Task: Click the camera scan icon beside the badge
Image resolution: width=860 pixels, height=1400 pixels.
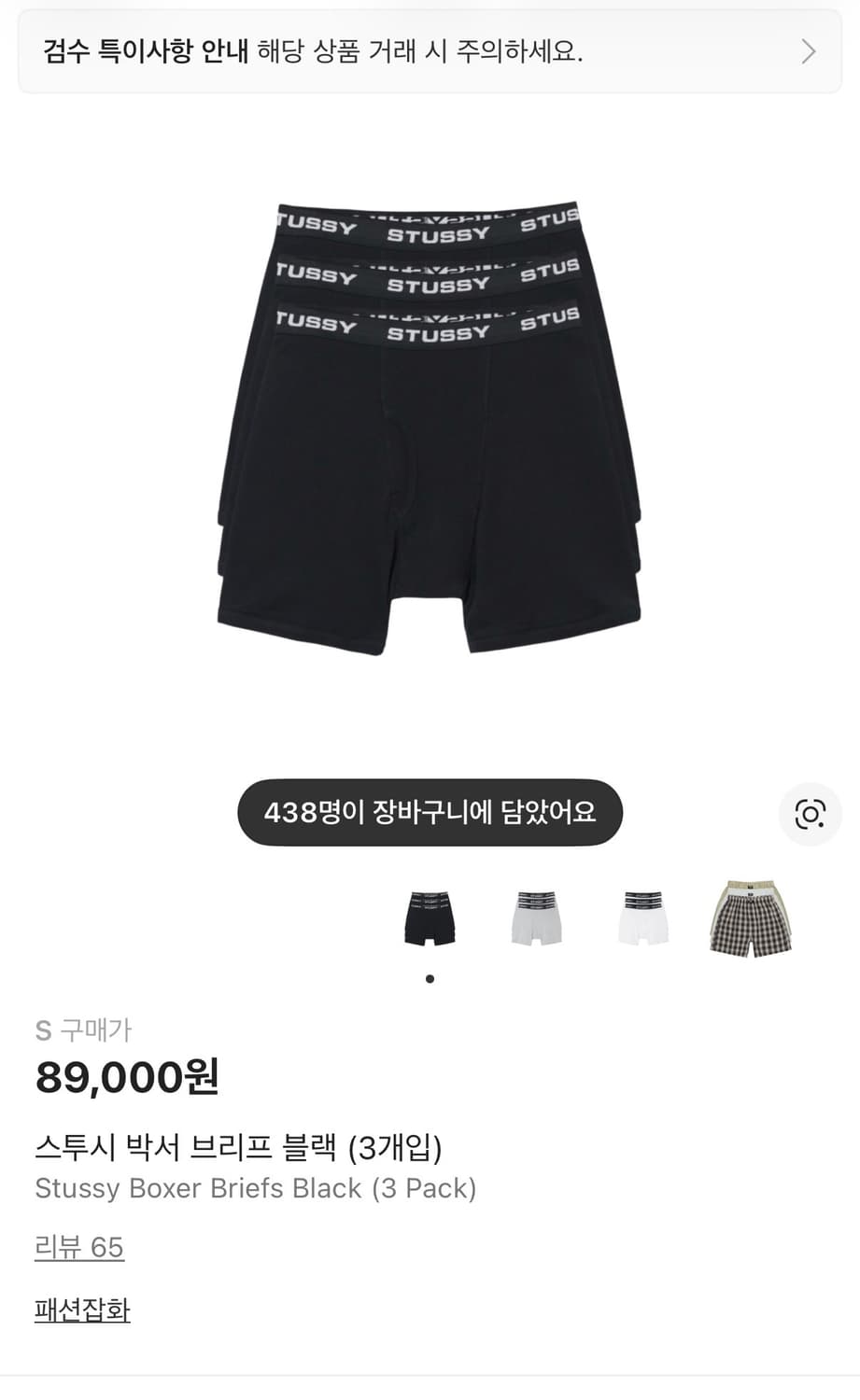Action: coord(811,813)
